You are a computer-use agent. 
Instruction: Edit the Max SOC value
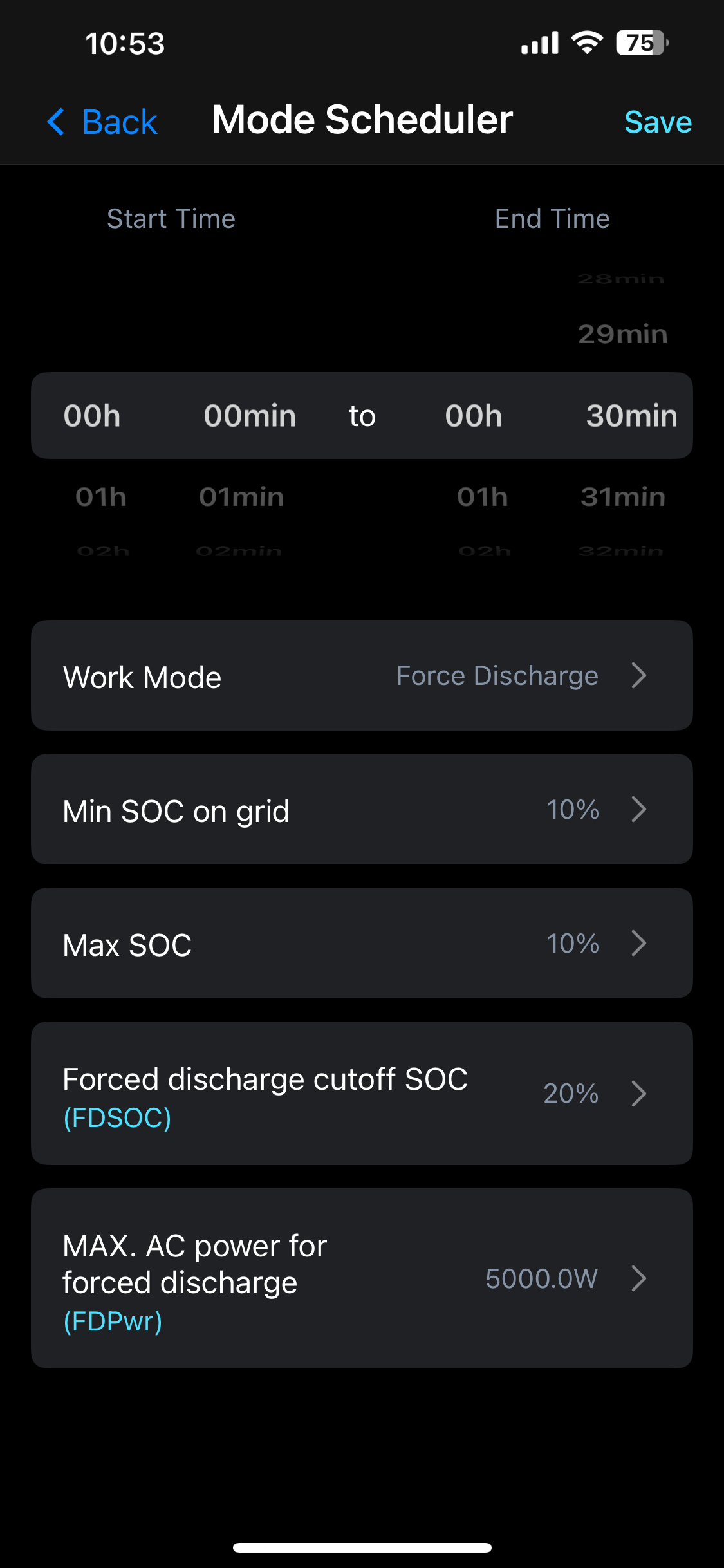tap(362, 944)
